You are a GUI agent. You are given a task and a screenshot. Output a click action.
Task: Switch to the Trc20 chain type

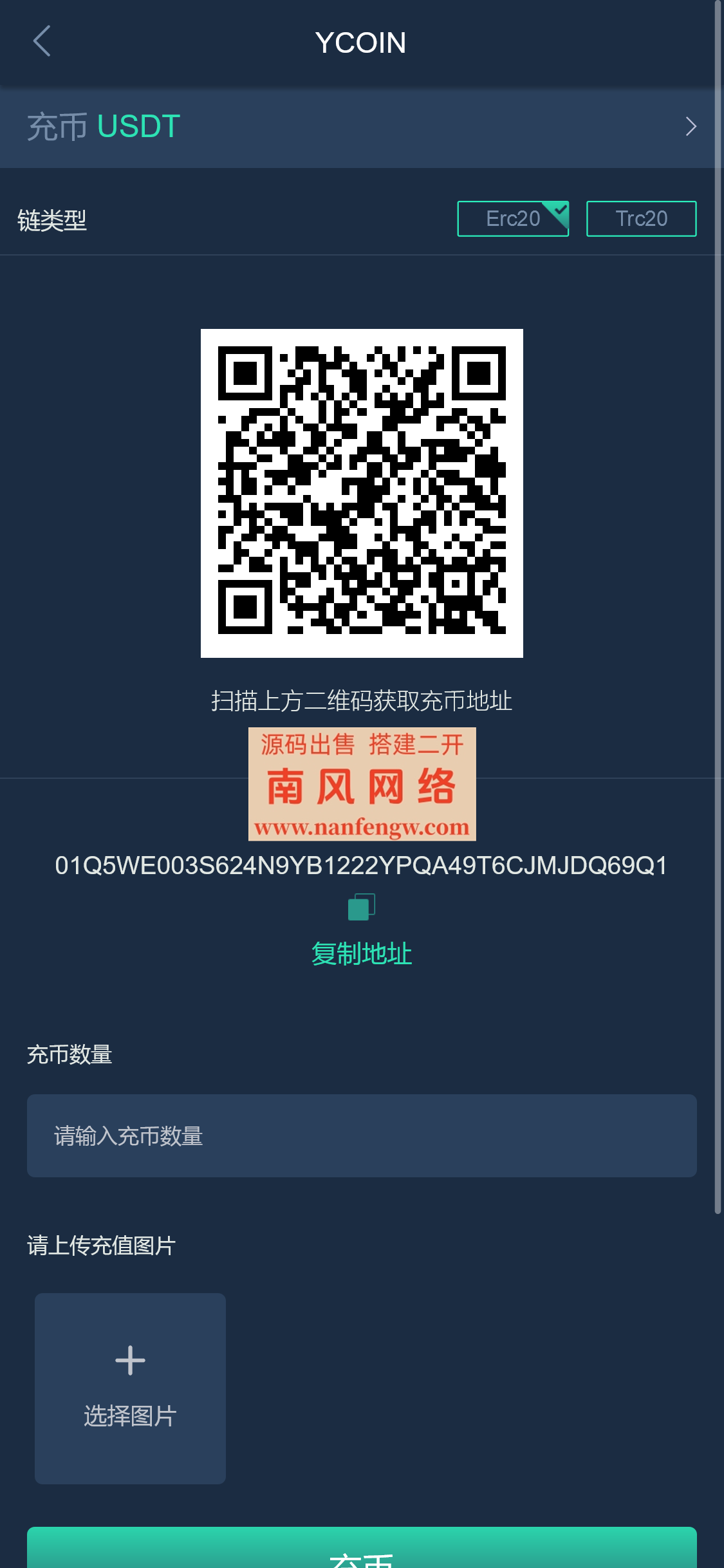pos(641,219)
